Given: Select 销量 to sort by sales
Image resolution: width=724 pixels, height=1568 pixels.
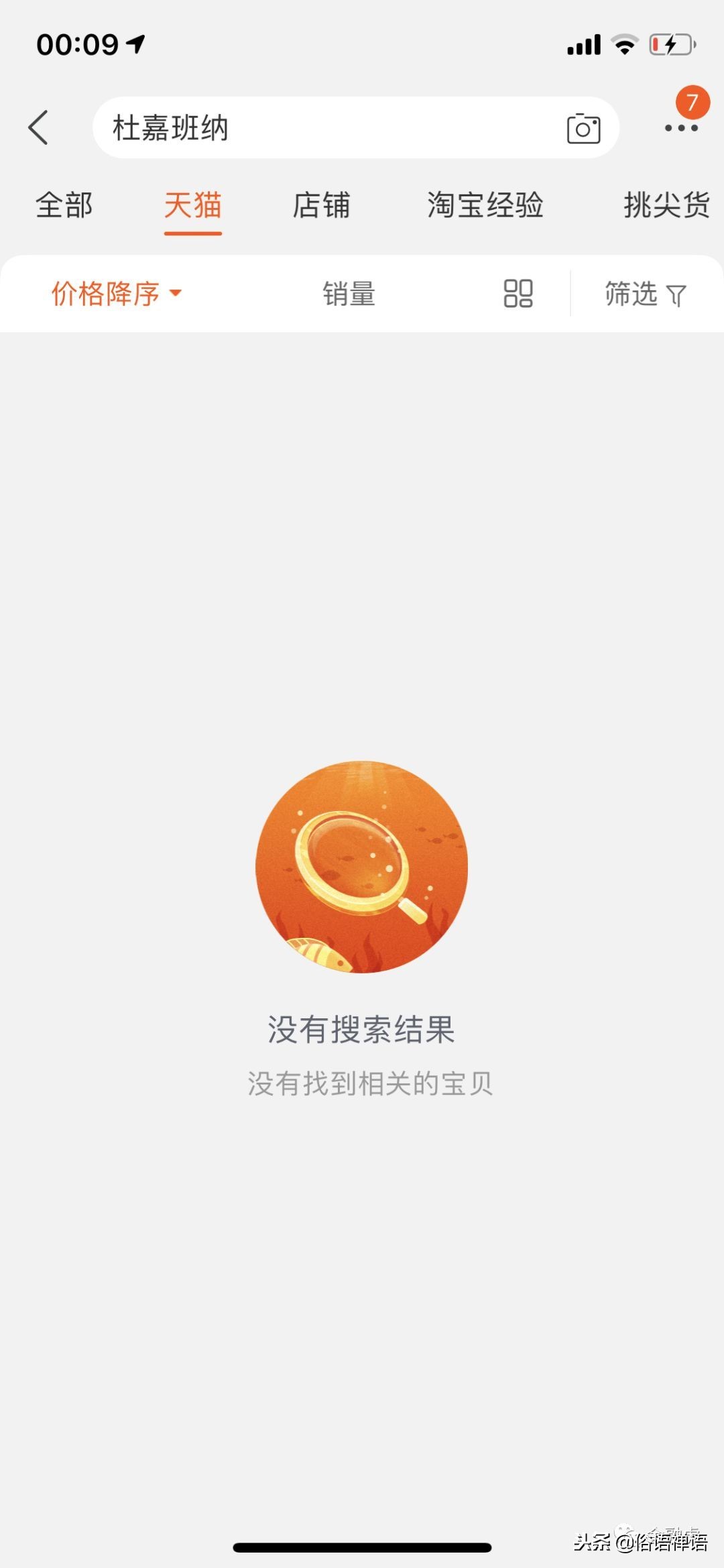Looking at the screenshot, I should tap(349, 293).
